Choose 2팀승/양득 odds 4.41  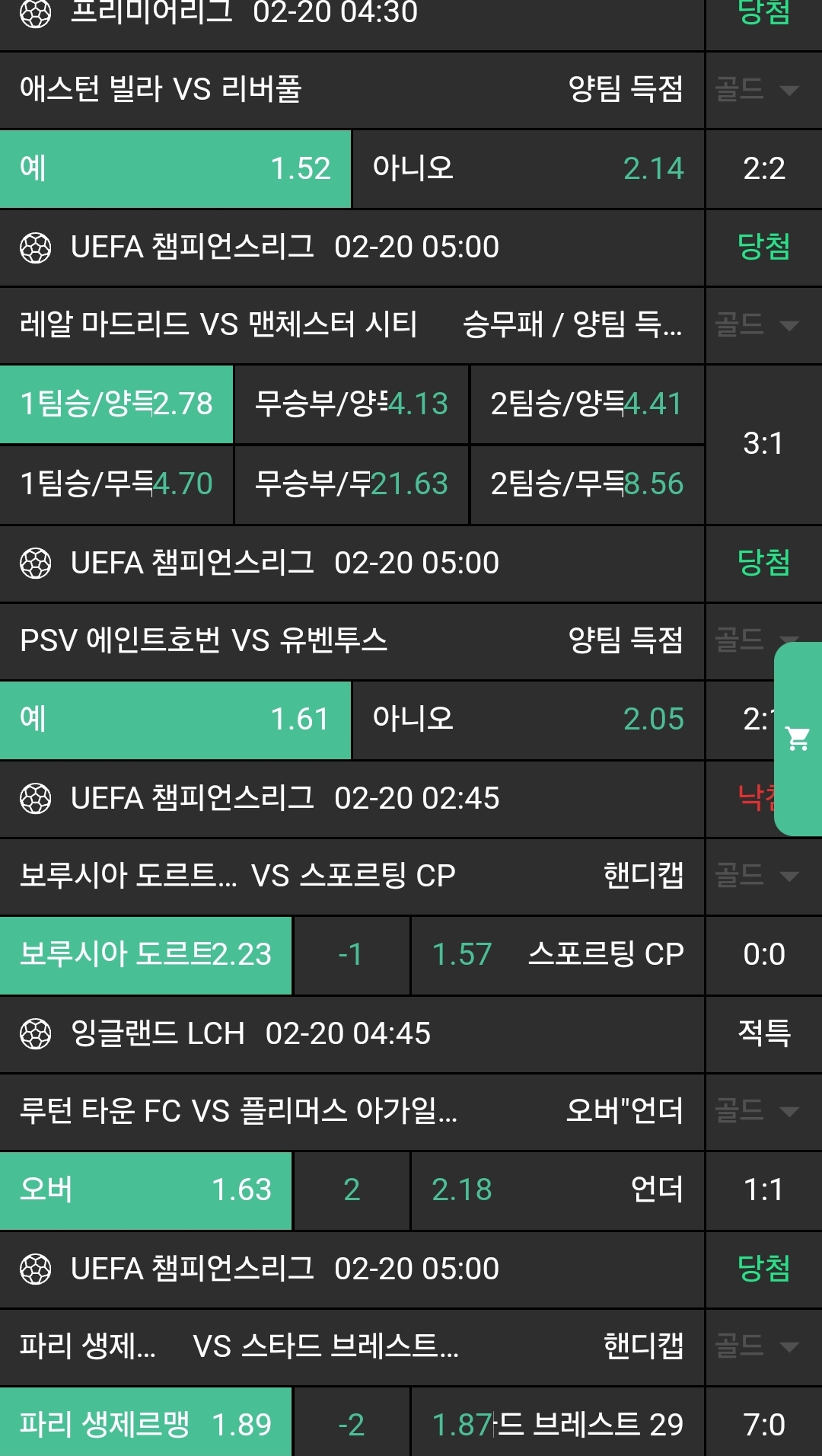[587, 404]
